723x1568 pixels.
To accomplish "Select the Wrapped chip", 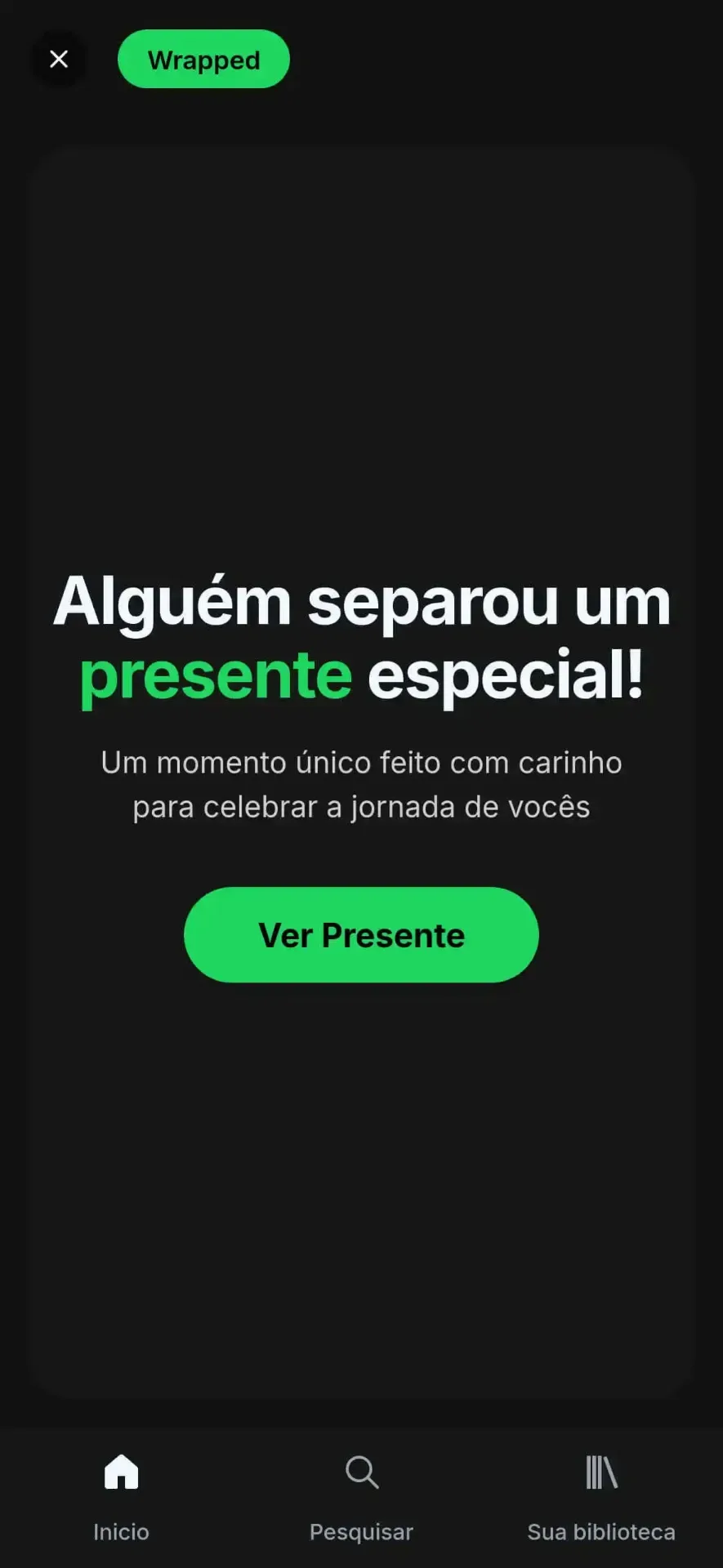I will tap(203, 60).
